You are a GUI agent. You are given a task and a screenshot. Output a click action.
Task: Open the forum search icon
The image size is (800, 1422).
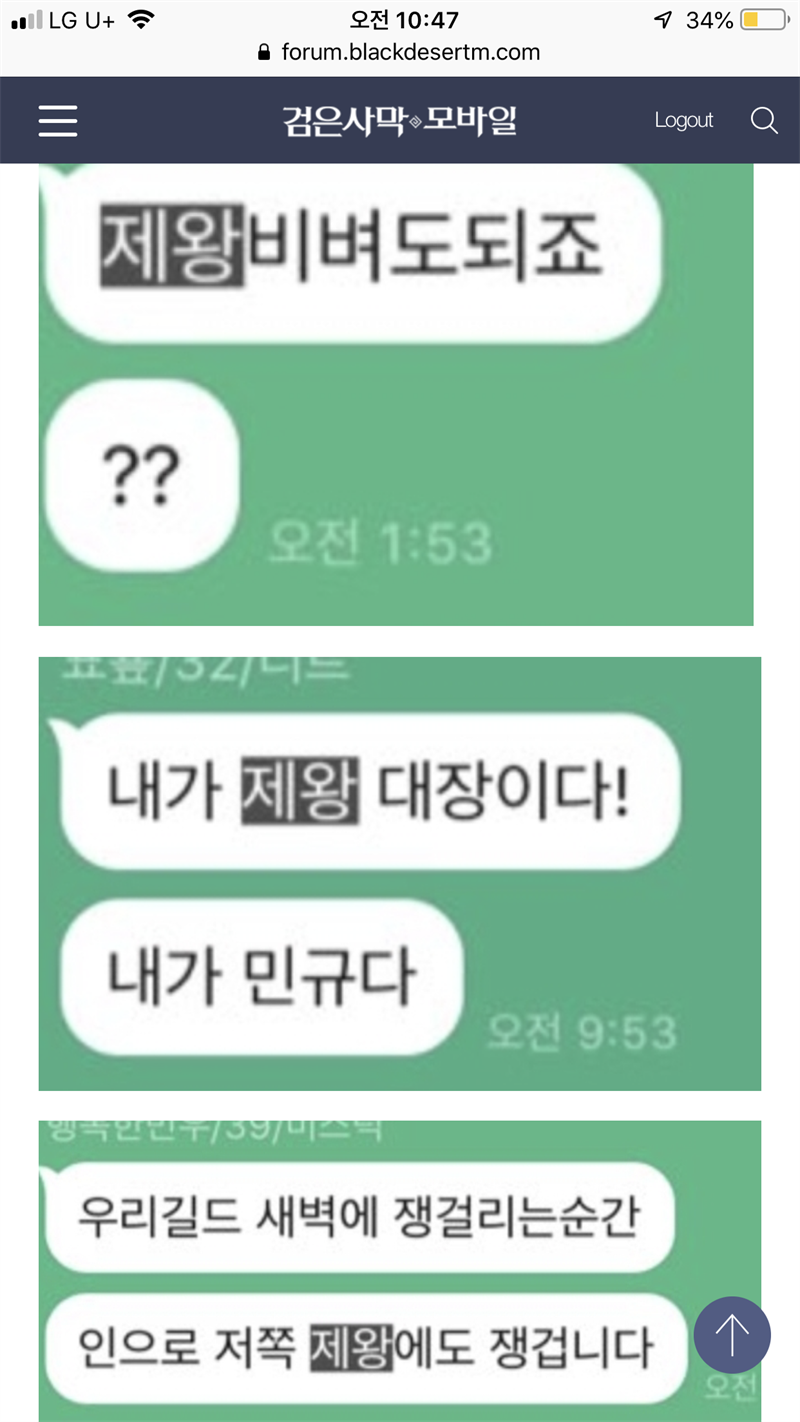pyautogui.click(x=764, y=121)
